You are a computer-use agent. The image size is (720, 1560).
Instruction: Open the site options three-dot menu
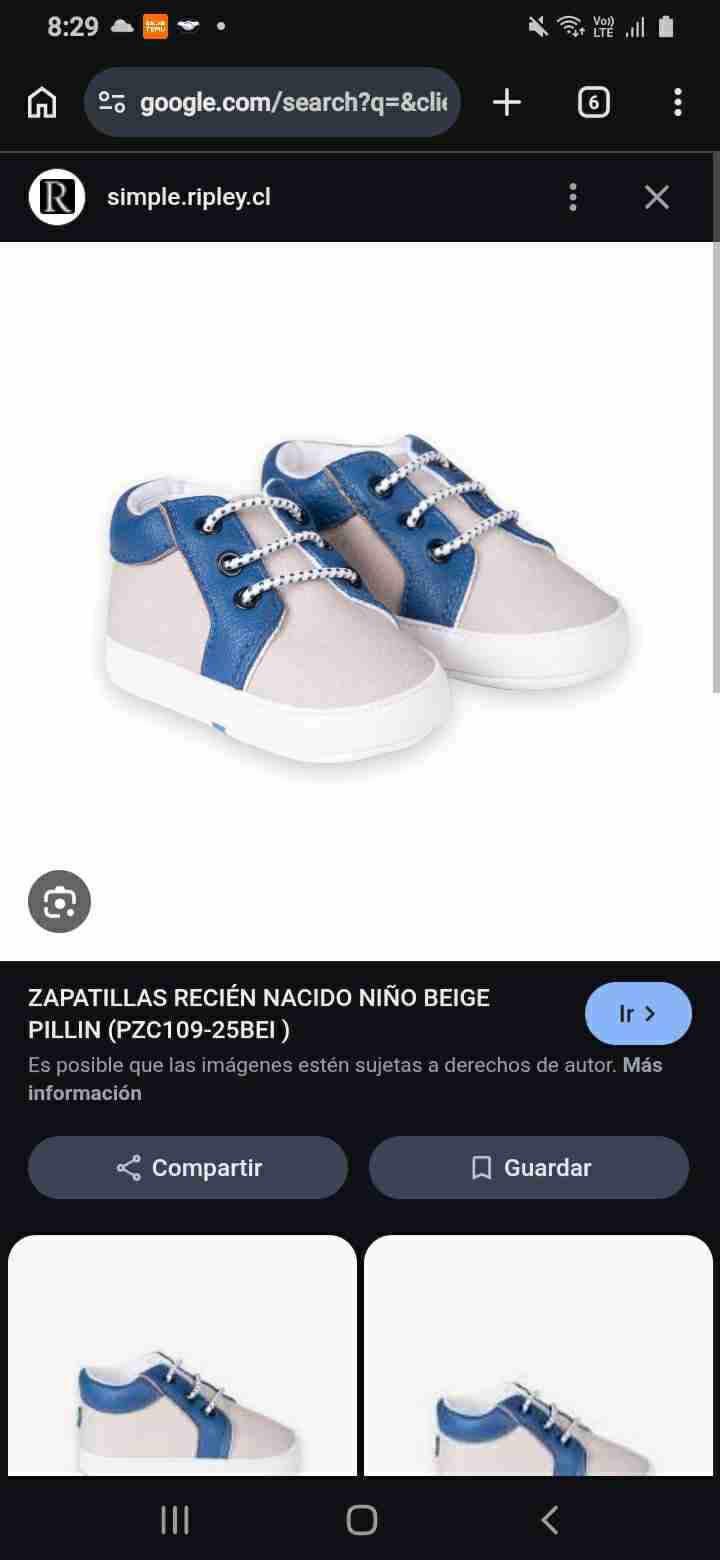[x=573, y=197]
